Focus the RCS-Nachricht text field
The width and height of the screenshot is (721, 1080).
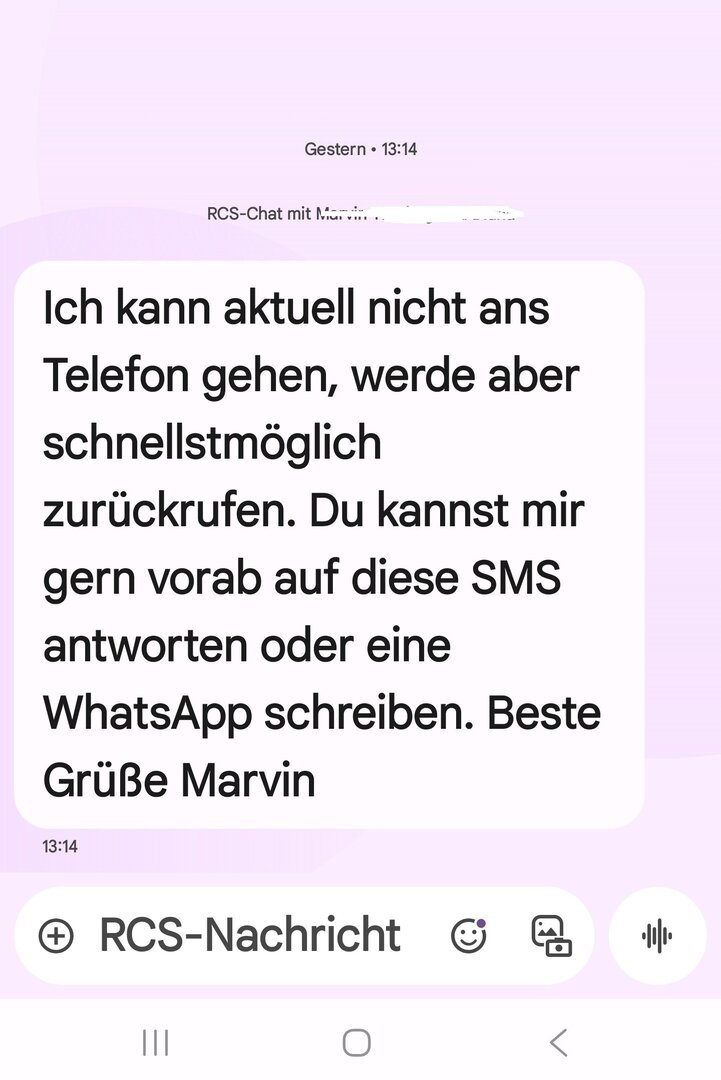[x=250, y=936]
